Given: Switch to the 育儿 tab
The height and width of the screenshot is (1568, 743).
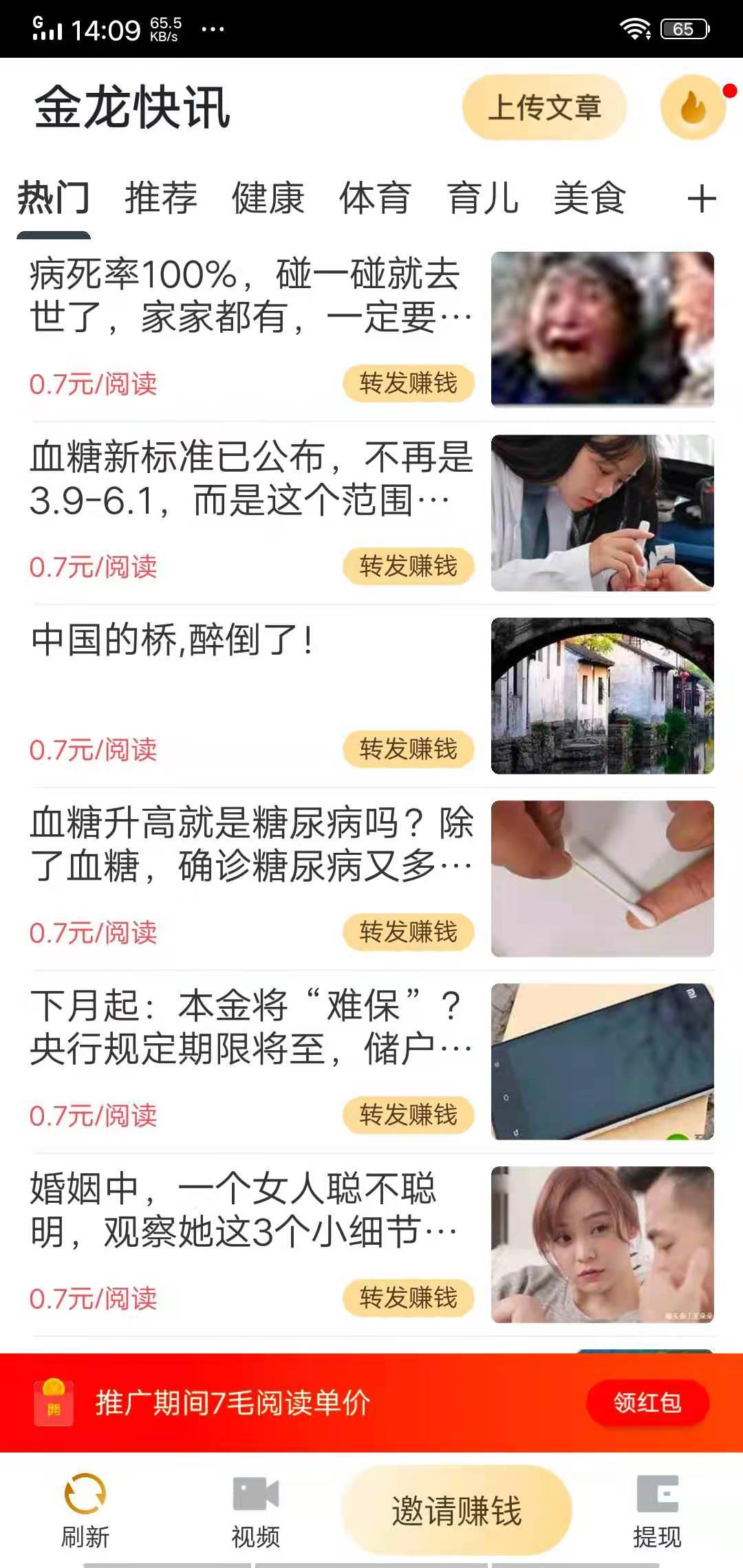Looking at the screenshot, I should (x=482, y=198).
